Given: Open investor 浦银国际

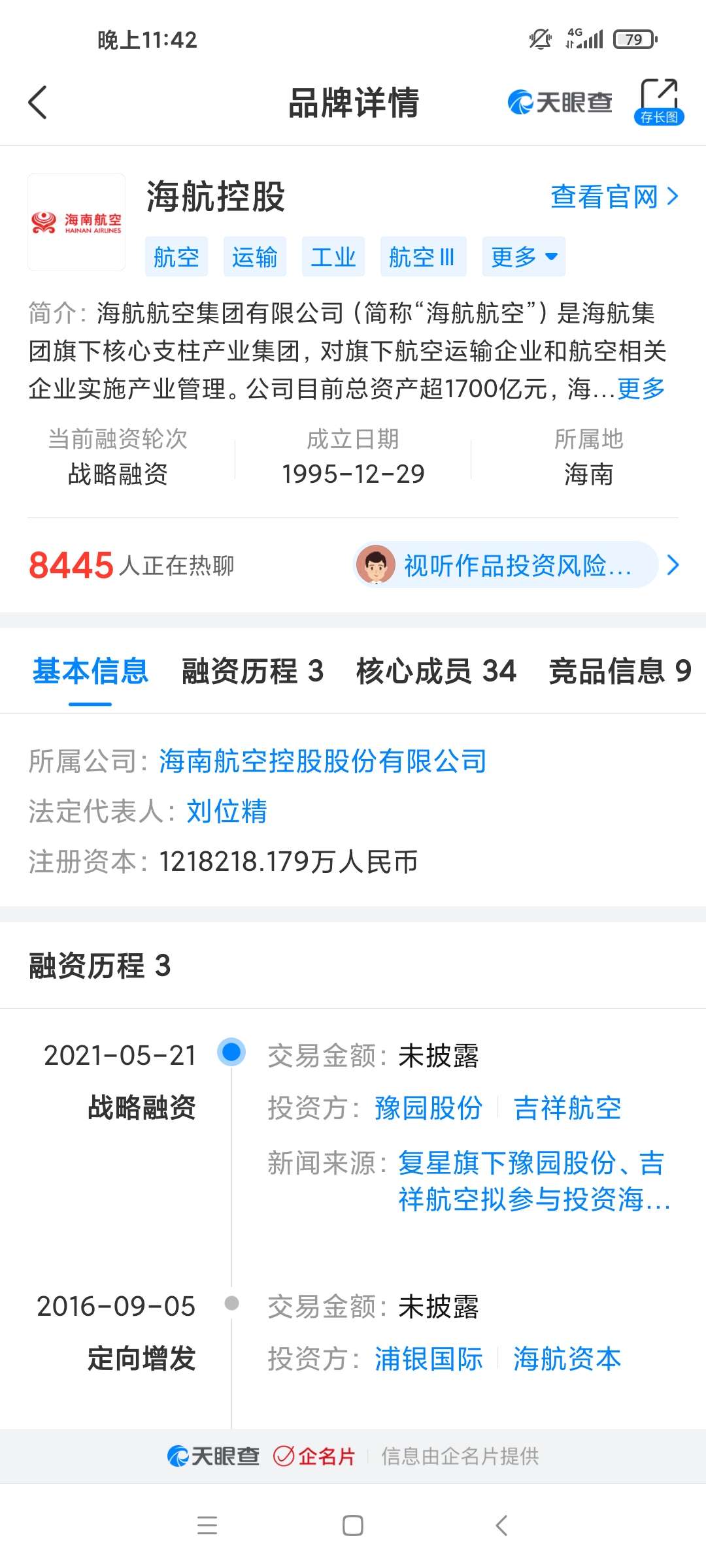Looking at the screenshot, I should click(428, 1359).
